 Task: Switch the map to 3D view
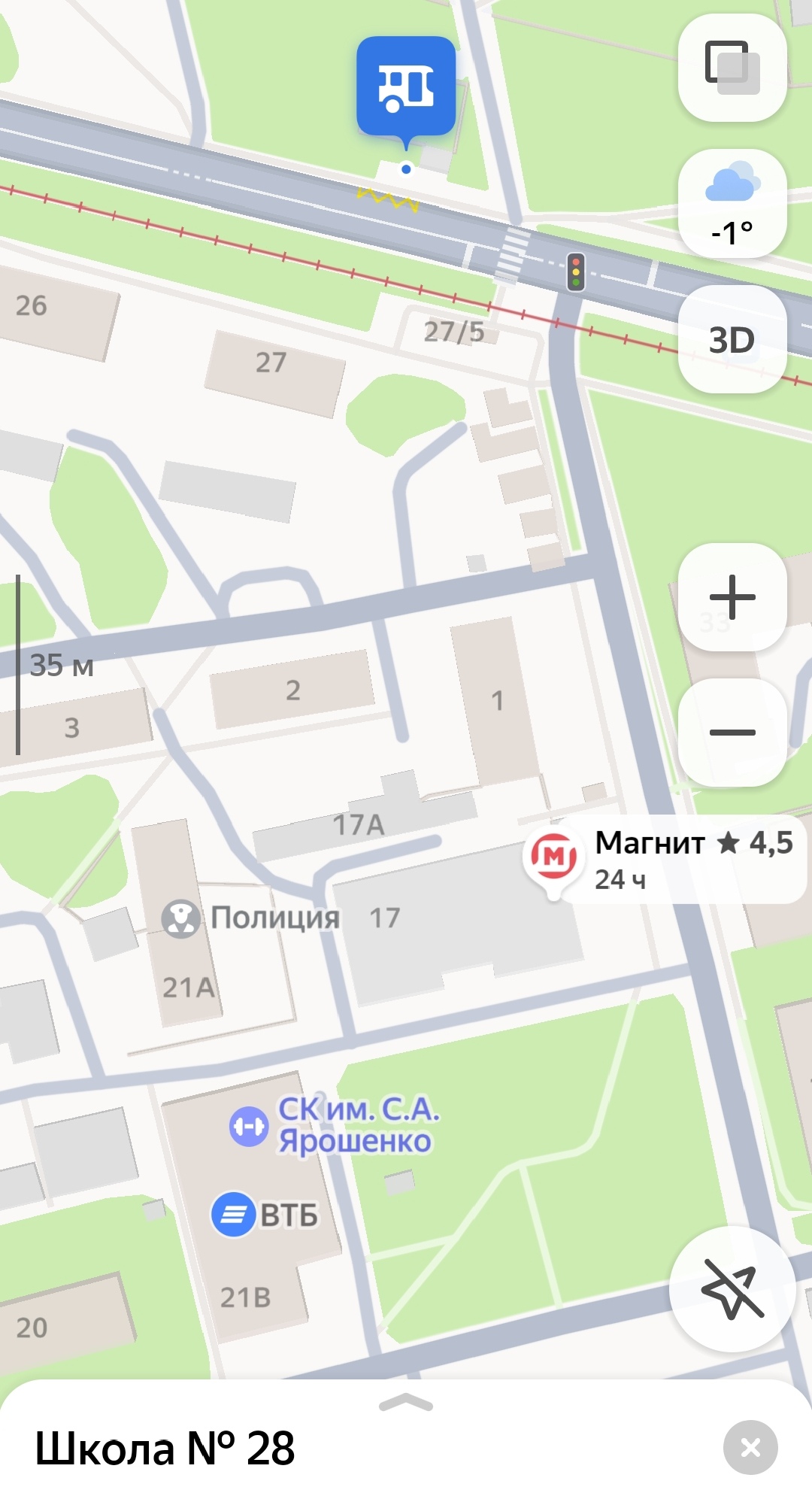pos(732,339)
